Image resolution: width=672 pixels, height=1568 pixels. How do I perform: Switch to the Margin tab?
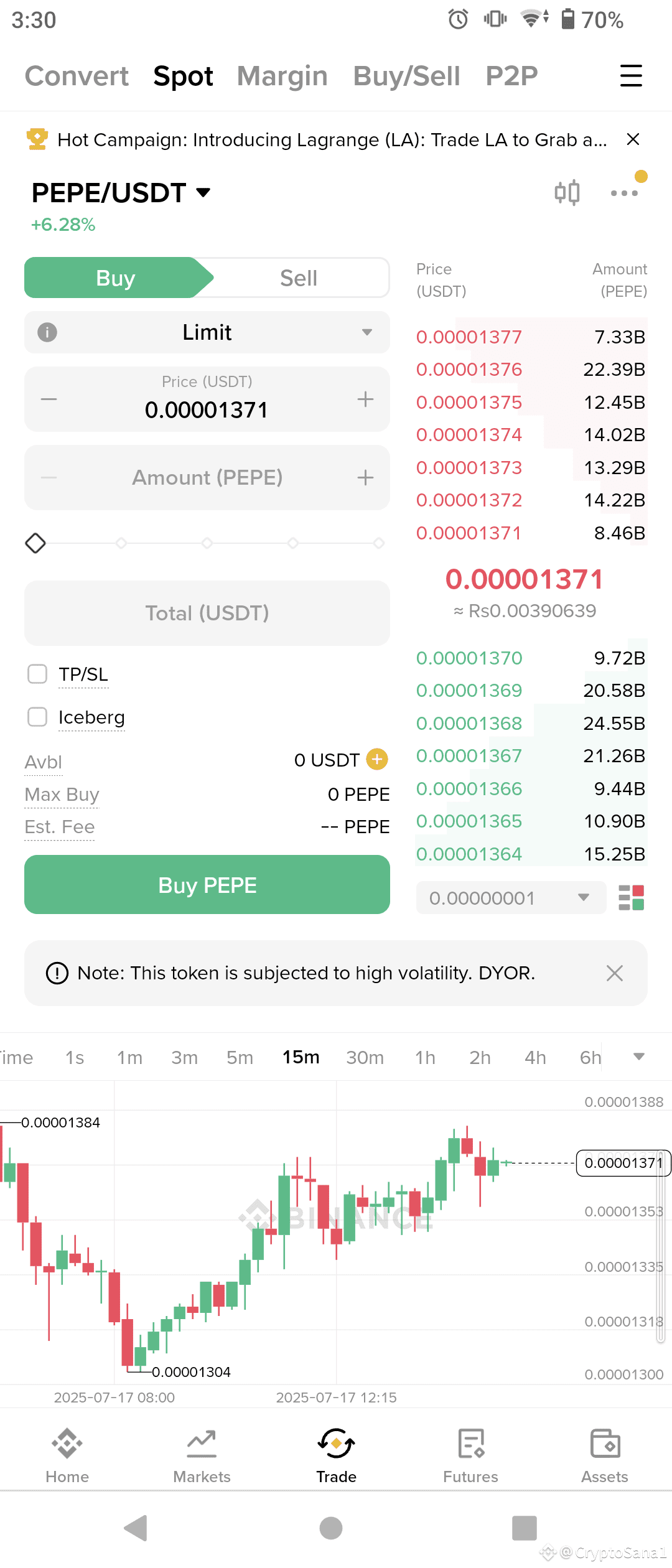point(282,76)
